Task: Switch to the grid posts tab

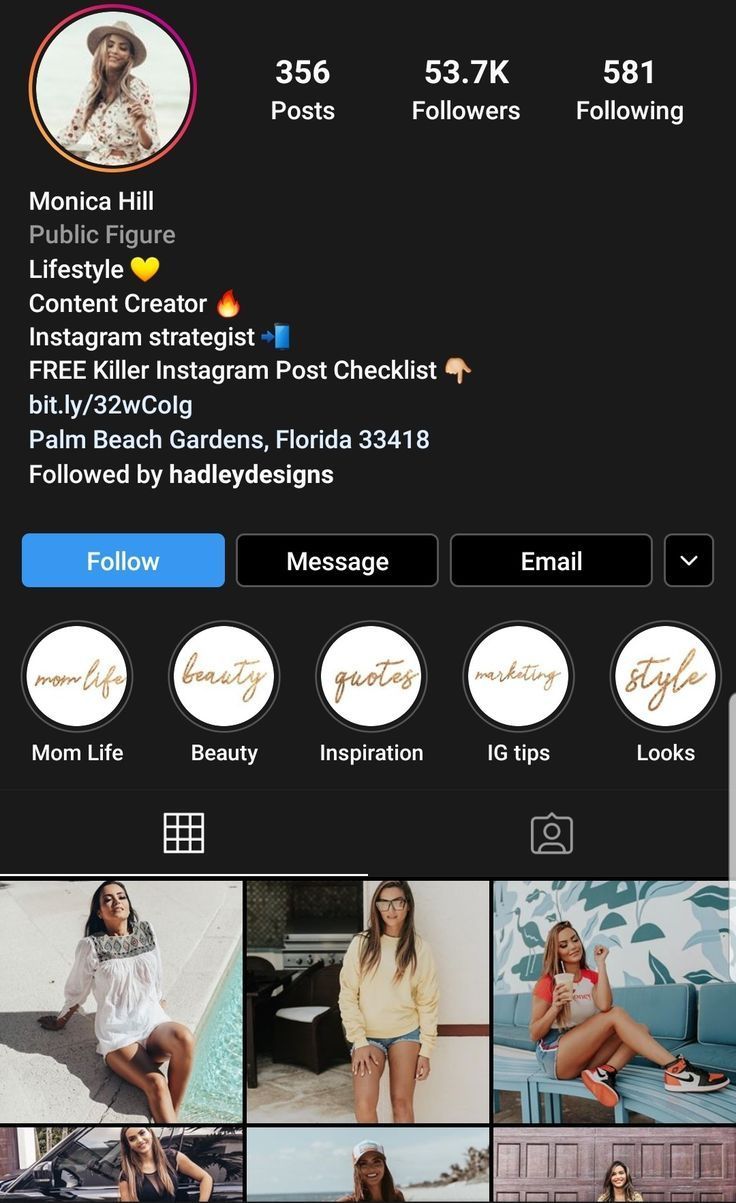Action: click(x=184, y=832)
